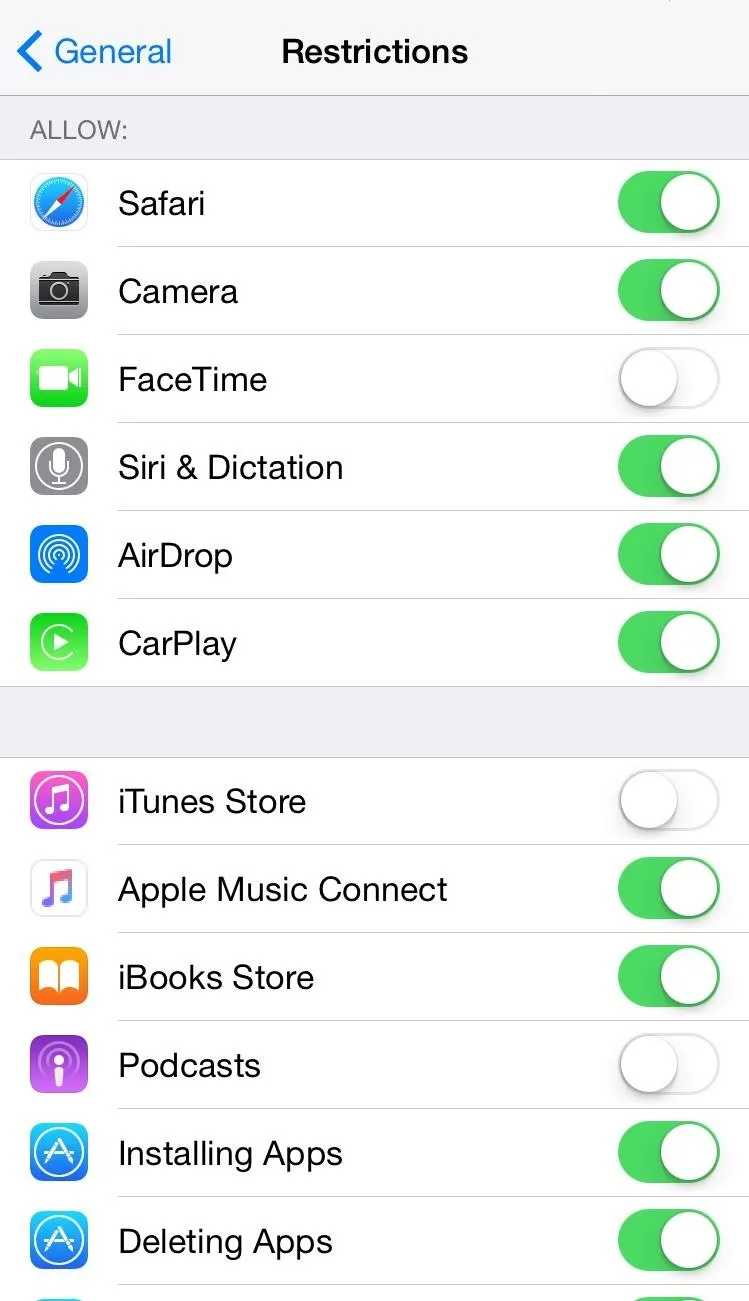Disable the iBooks Store switch
Viewport: 749px width, 1301px height.
coord(669,977)
